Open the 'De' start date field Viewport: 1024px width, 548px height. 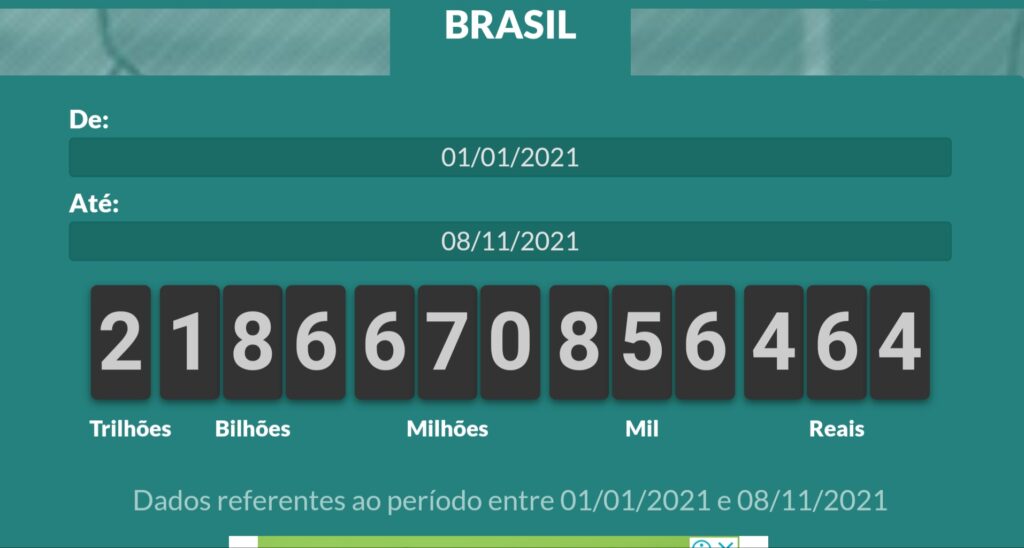pos(510,158)
